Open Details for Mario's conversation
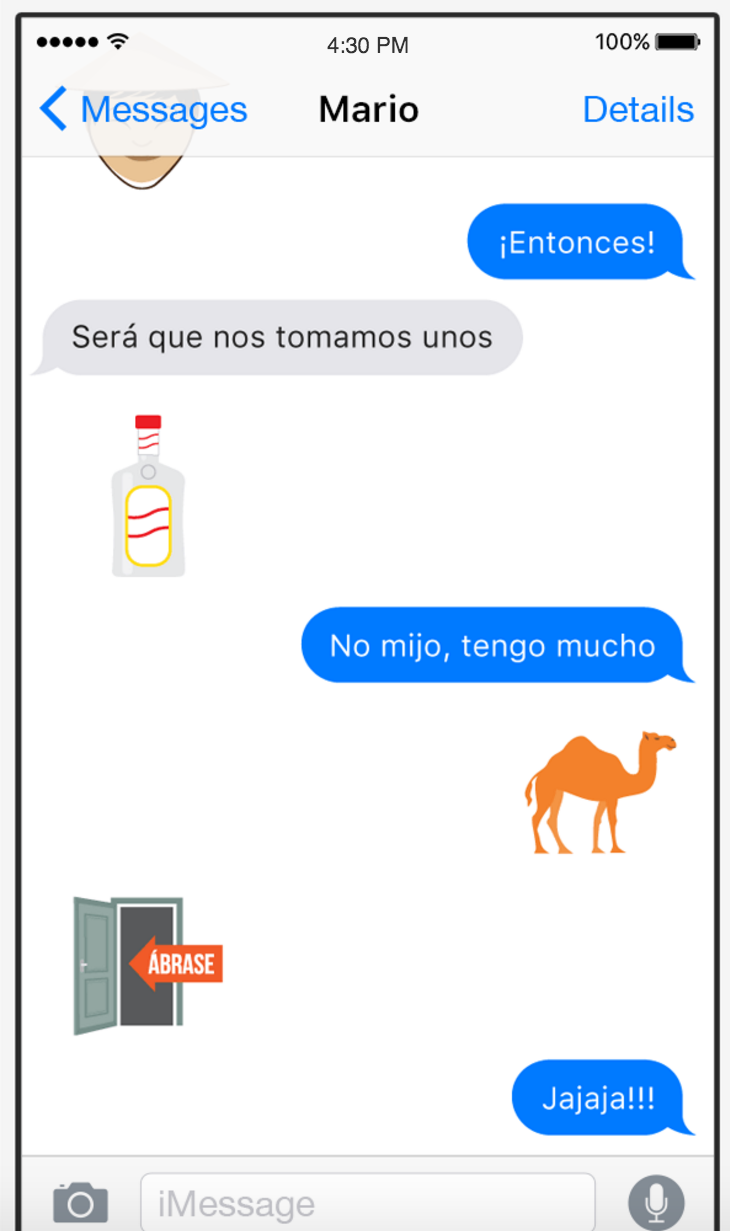This screenshot has width=730, height=1231. (638, 109)
